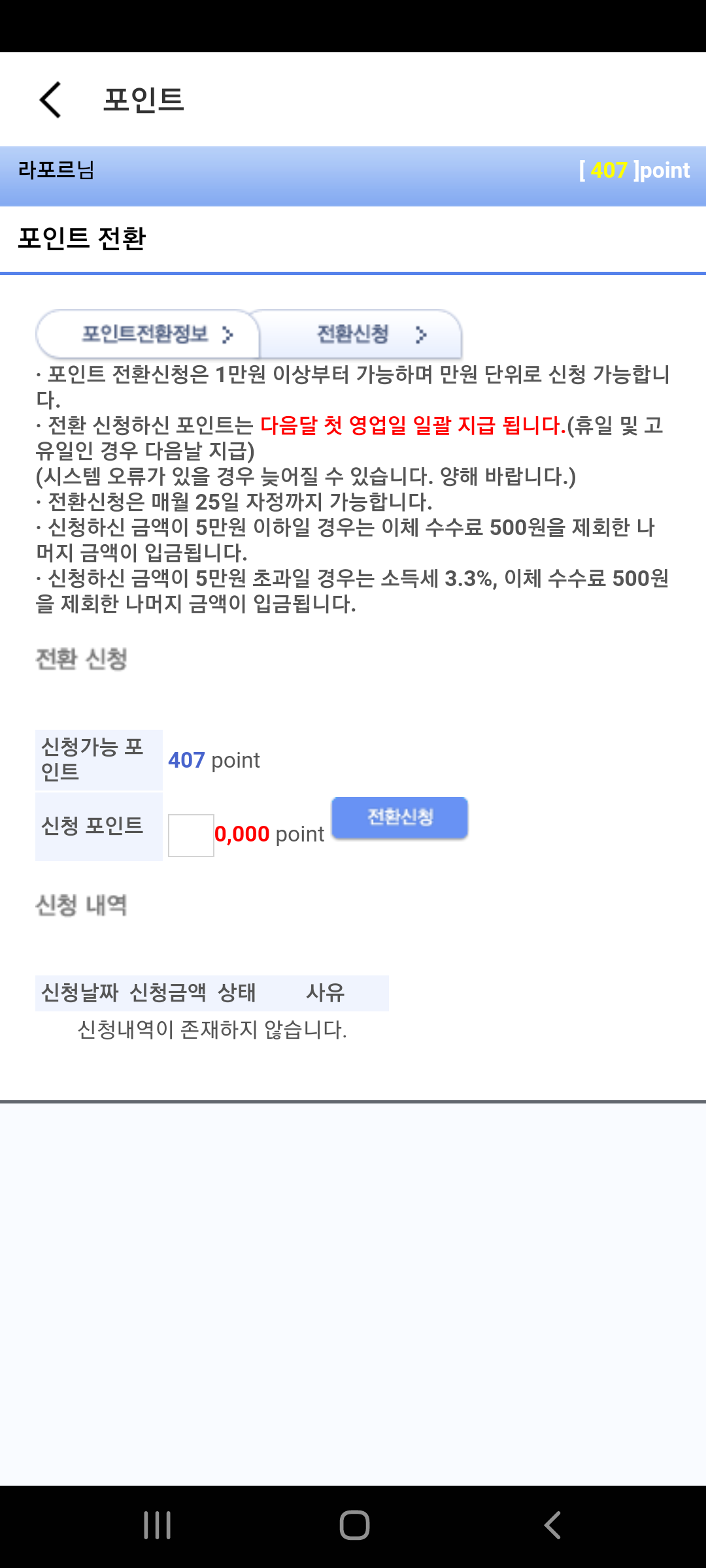Select the 사유 column header
The image size is (706, 1568).
pyautogui.click(x=324, y=992)
